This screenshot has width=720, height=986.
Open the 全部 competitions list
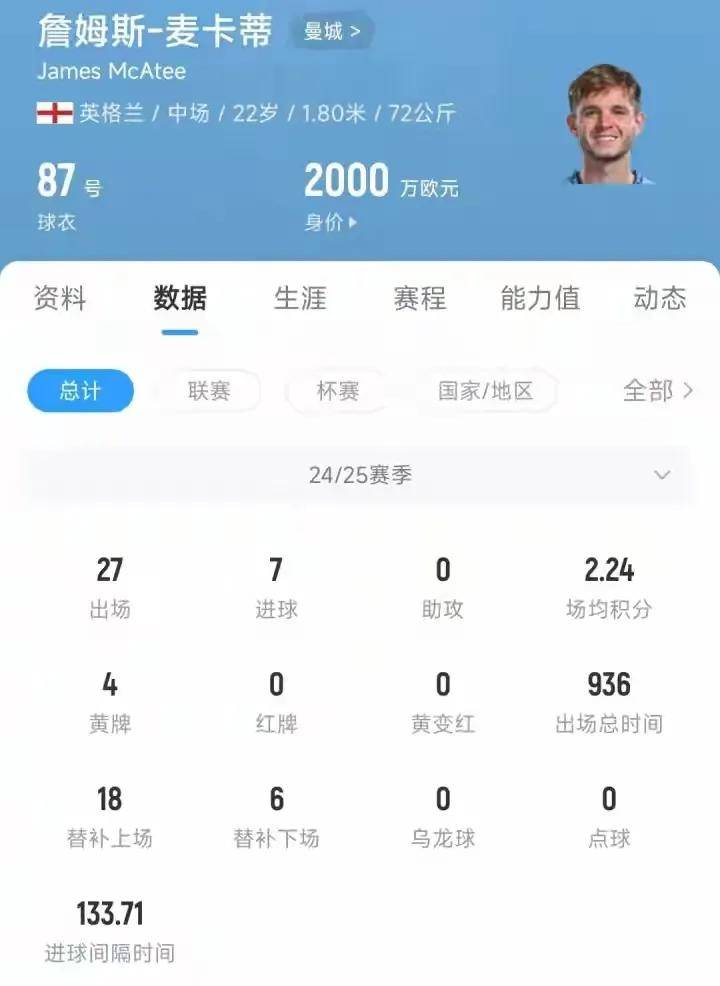click(x=657, y=391)
